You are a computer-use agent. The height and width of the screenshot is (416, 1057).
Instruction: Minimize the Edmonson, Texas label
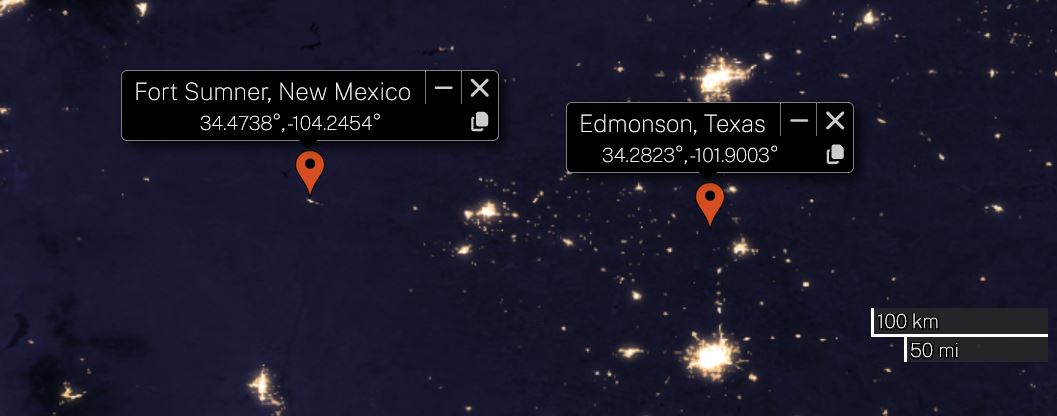click(799, 121)
